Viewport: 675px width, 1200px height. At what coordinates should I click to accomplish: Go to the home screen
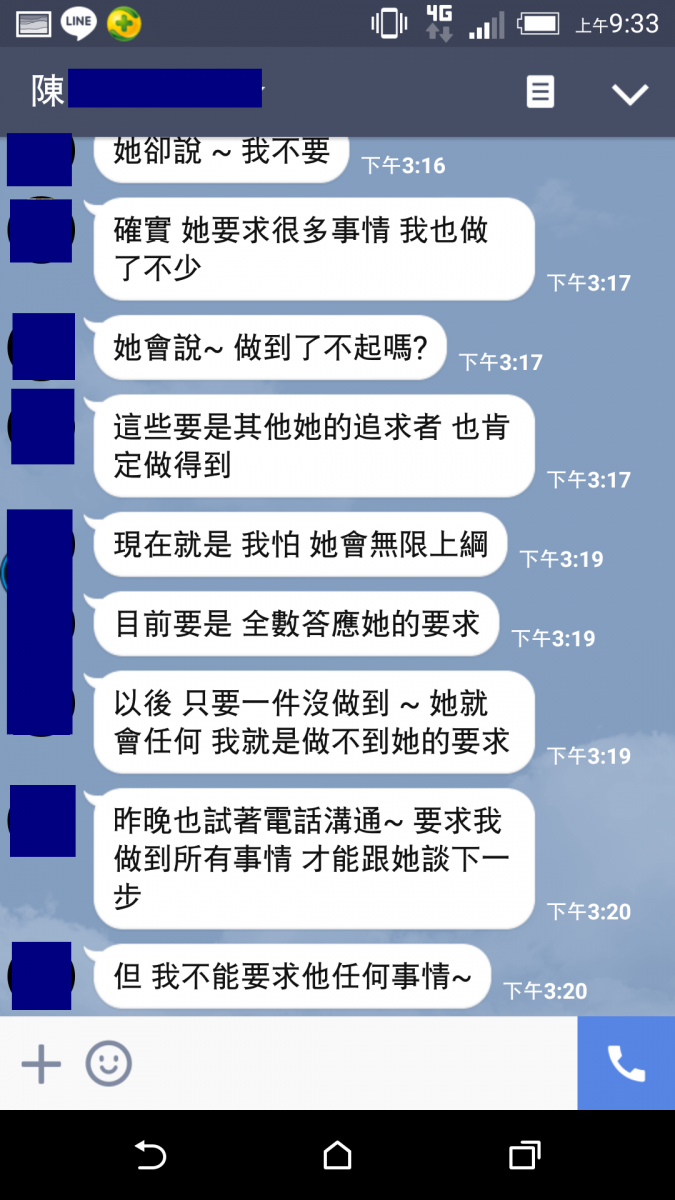point(338,1156)
